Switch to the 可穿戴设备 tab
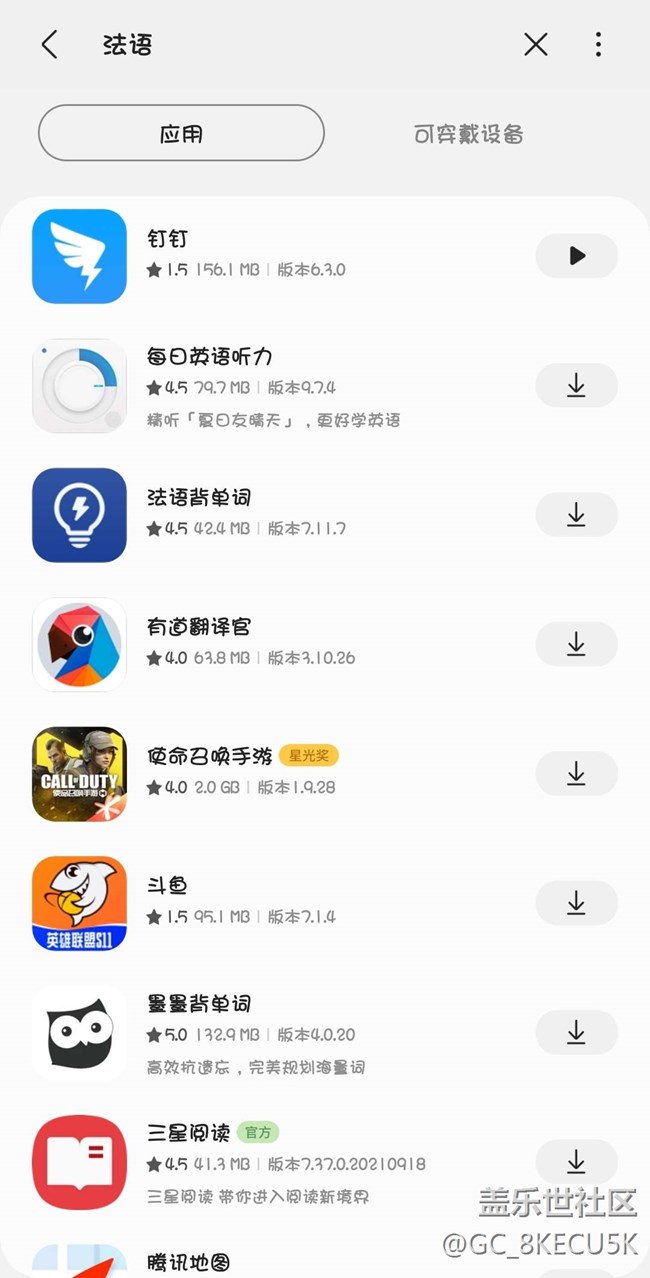 point(468,134)
